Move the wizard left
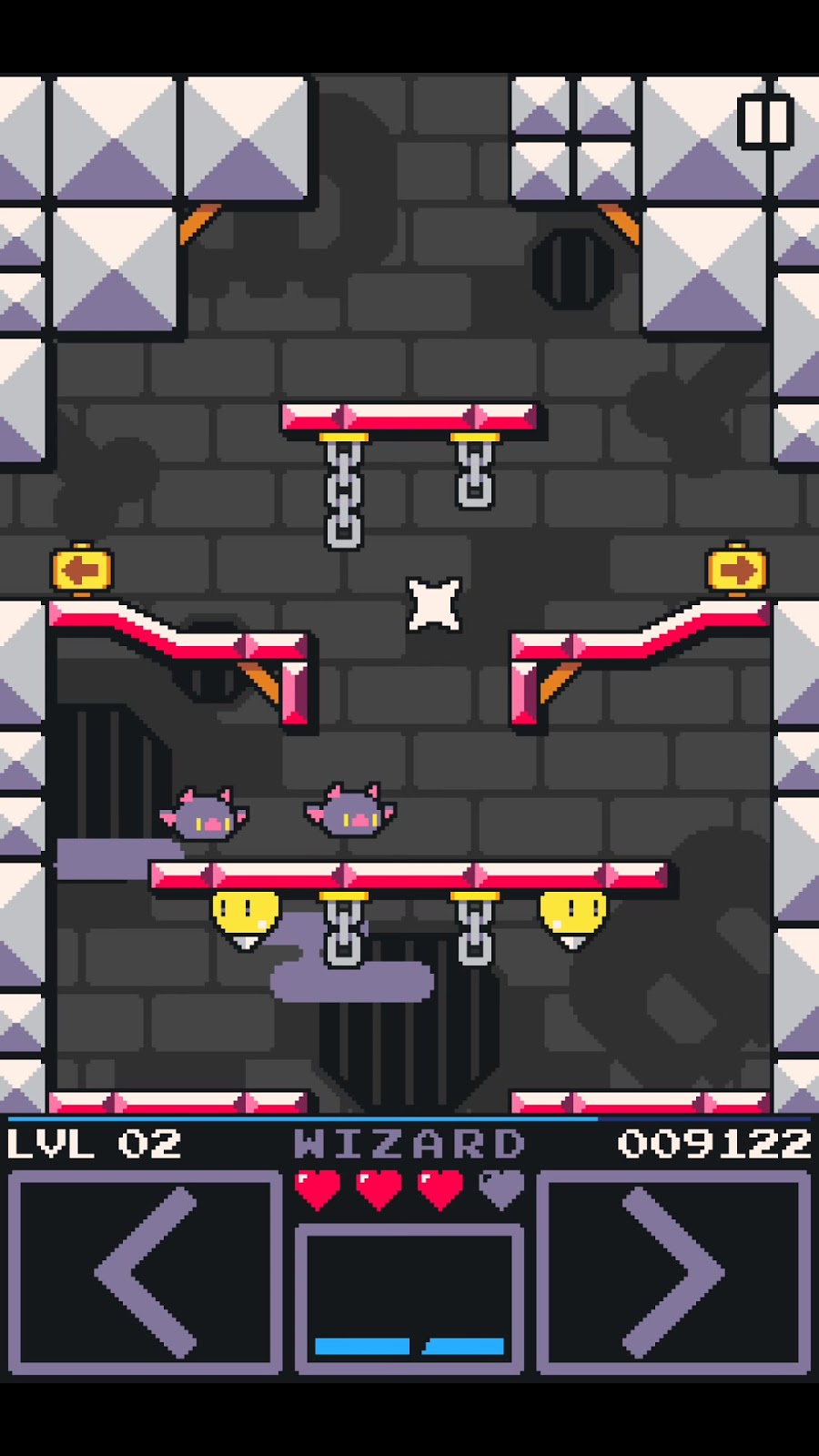The width and height of the screenshot is (819, 1456). 146,1272
